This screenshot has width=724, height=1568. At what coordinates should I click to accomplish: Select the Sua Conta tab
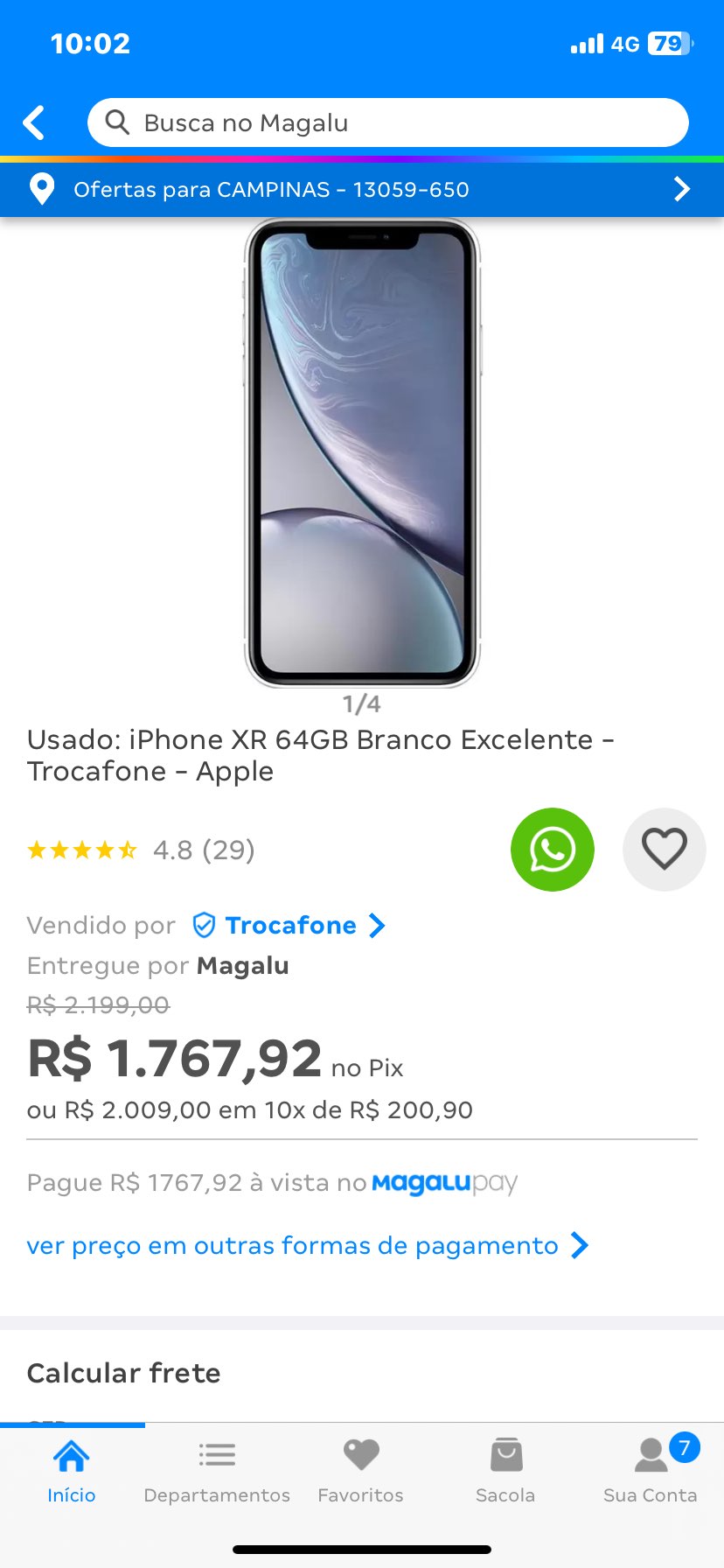(x=651, y=1472)
